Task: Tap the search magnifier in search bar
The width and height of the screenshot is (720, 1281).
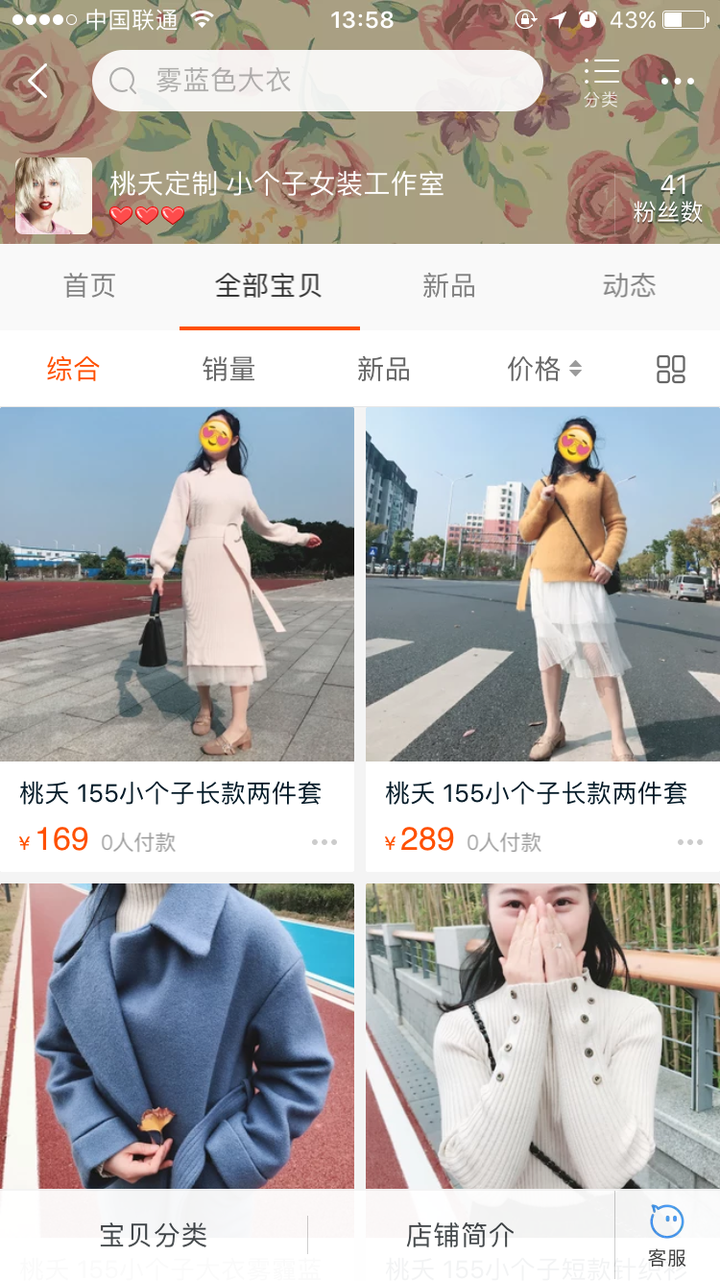Action: click(x=122, y=80)
